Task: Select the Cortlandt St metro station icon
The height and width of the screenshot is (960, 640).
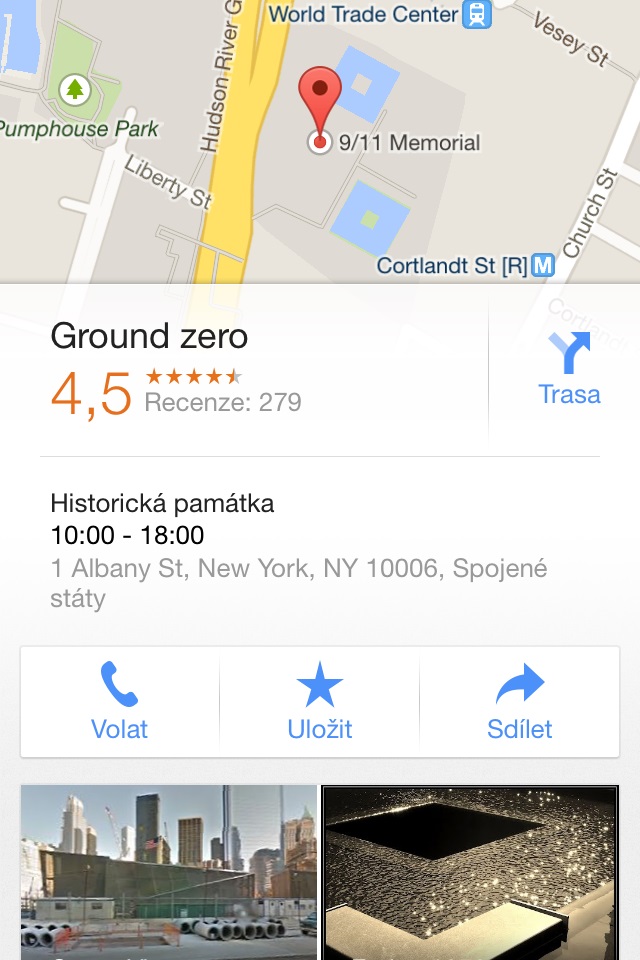Action: coord(543,266)
